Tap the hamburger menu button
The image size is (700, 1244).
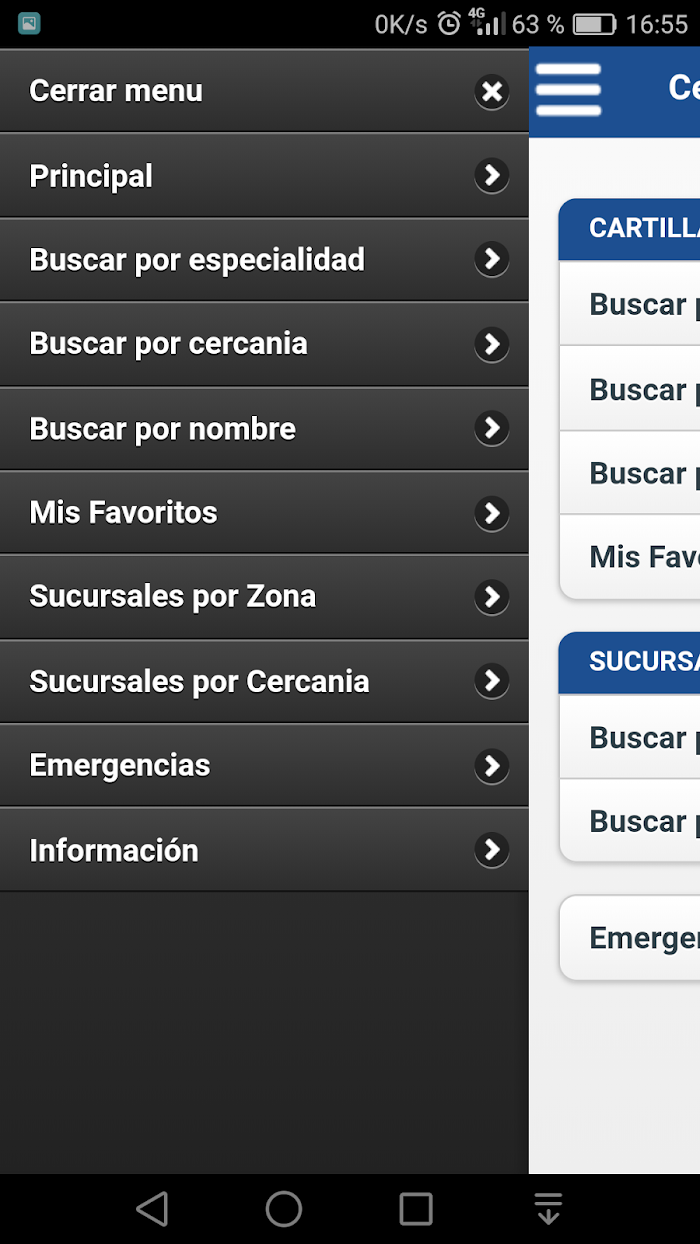(x=568, y=90)
